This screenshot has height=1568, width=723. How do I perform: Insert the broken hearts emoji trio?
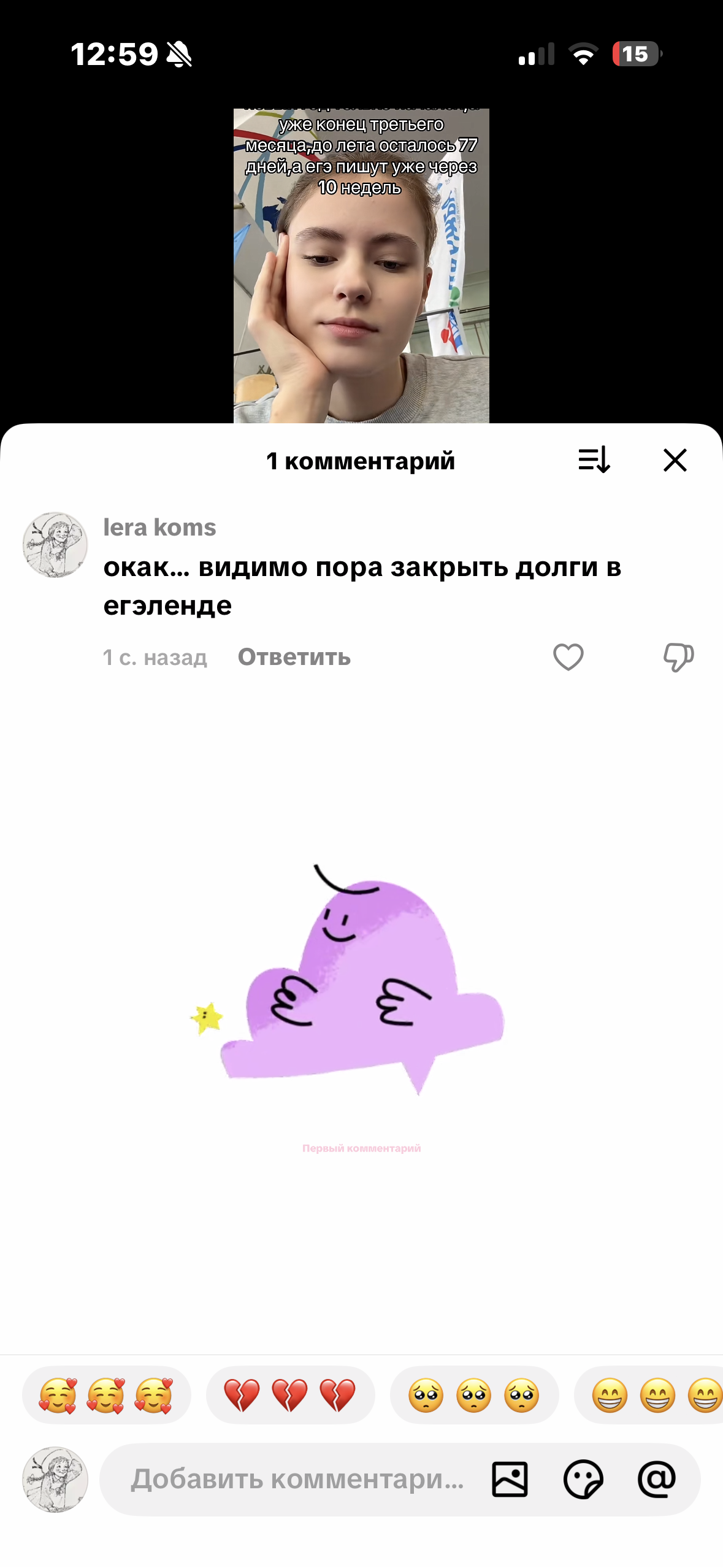click(289, 1395)
